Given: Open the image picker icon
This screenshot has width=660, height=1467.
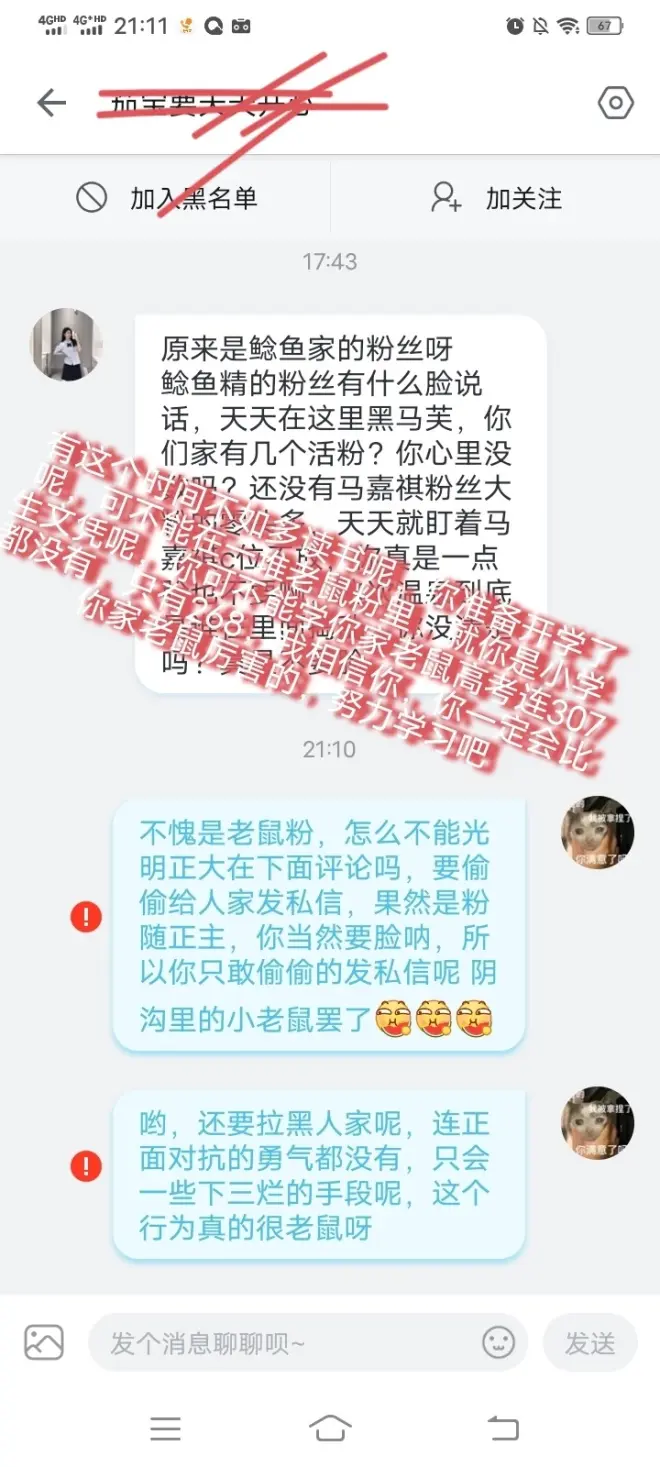Looking at the screenshot, I should (44, 1342).
